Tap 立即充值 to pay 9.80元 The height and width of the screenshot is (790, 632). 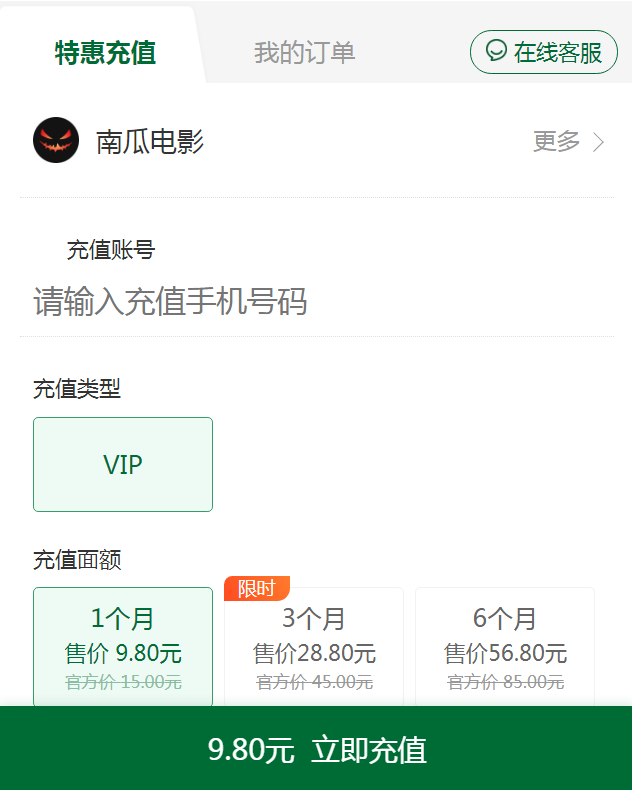coord(316,749)
